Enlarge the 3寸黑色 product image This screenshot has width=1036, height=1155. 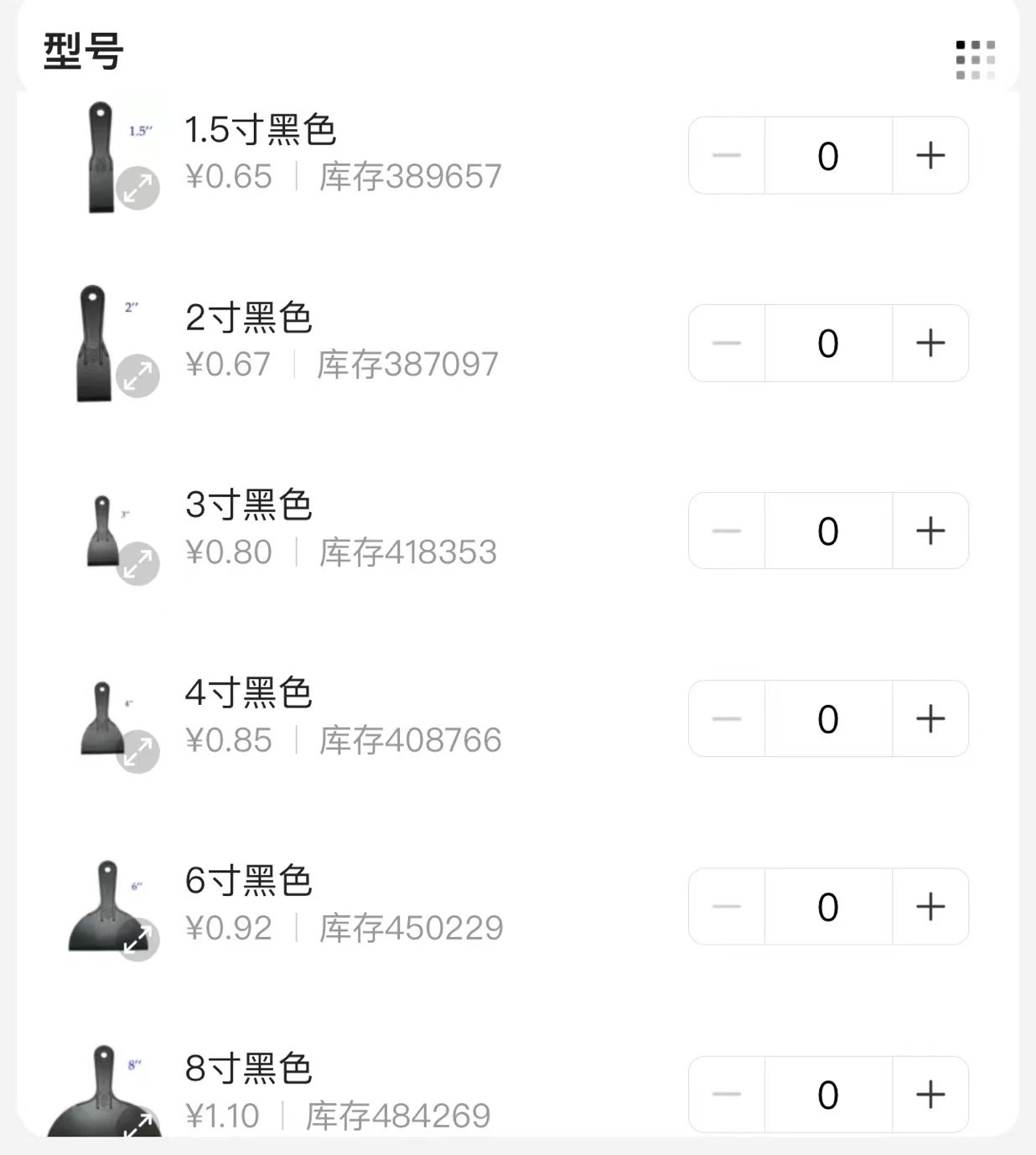click(x=137, y=563)
